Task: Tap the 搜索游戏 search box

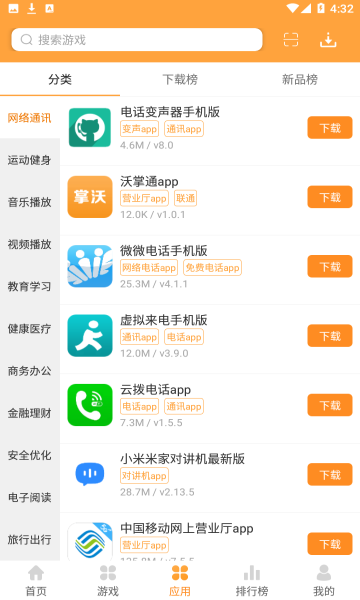Action: click(x=137, y=39)
